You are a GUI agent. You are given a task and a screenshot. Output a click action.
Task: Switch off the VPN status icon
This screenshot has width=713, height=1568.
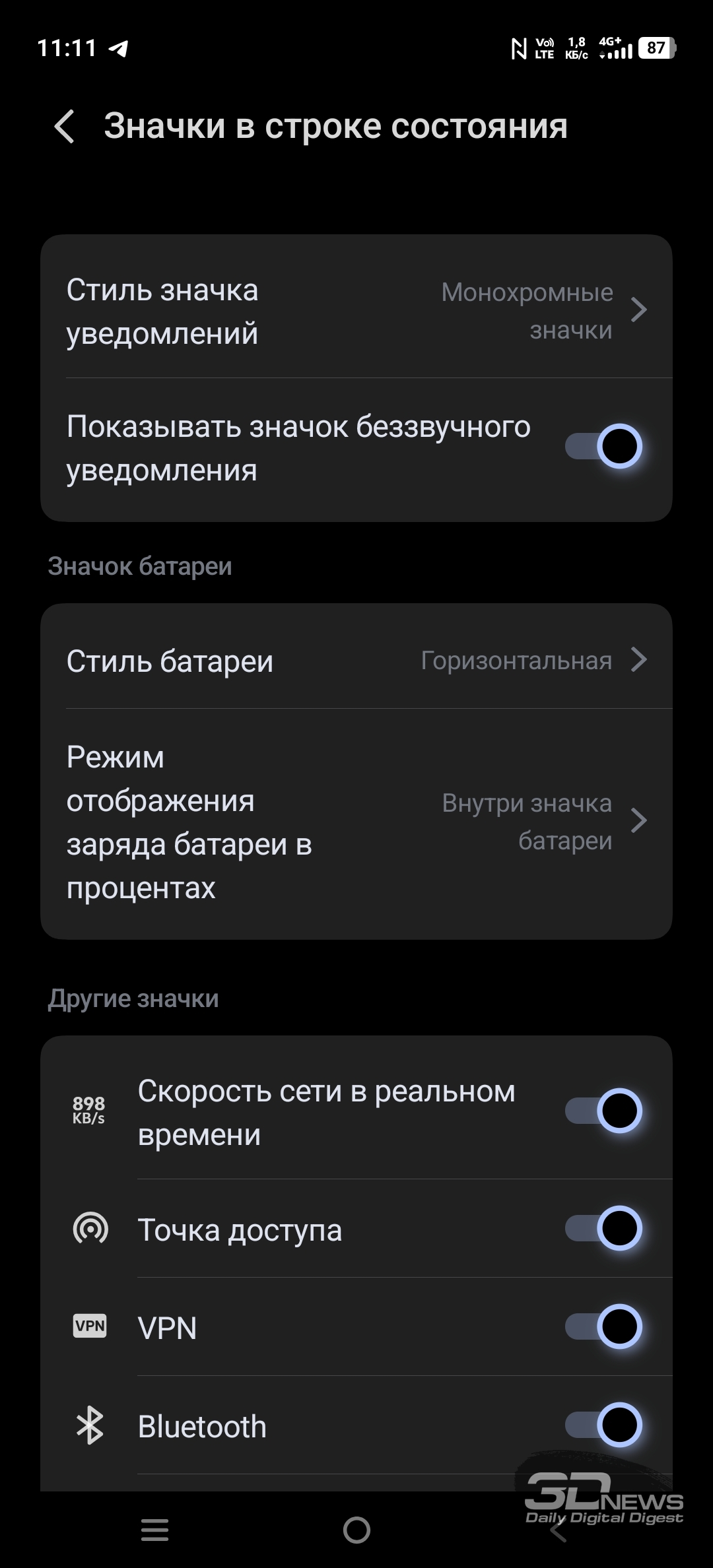click(x=603, y=1326)
